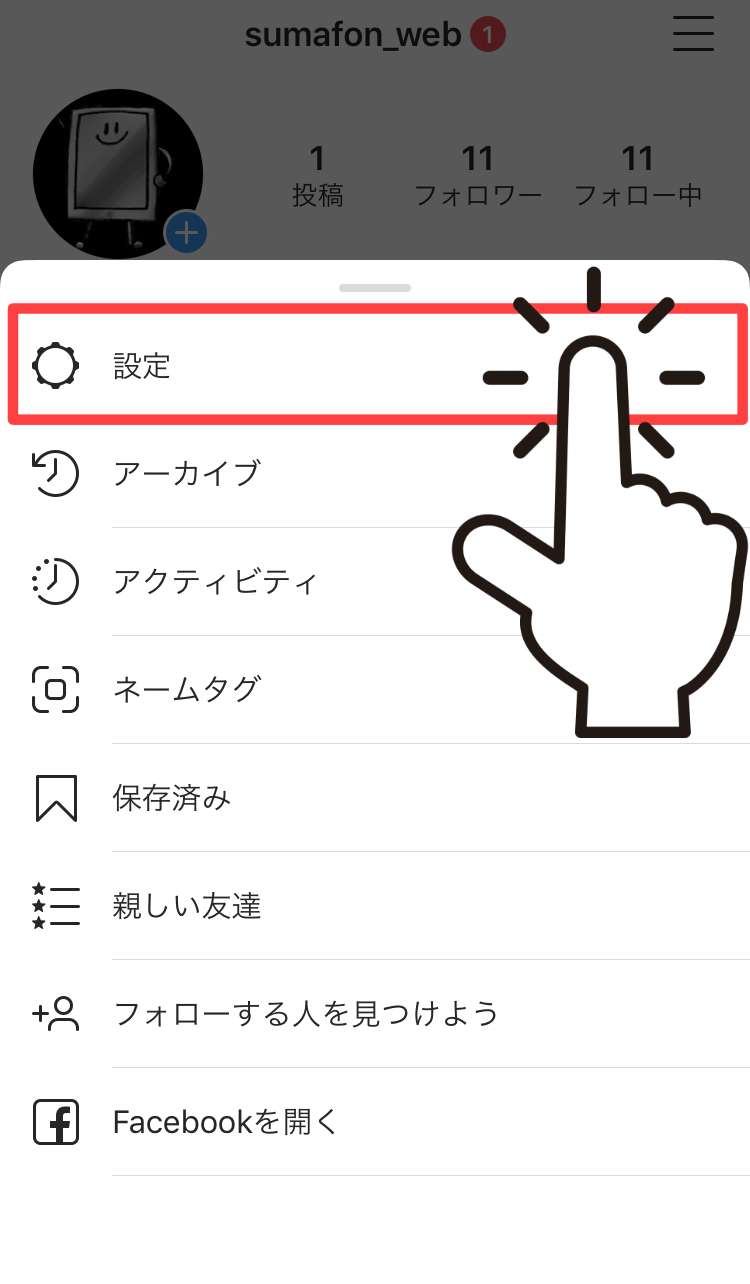
Task: Select Facebookを開く
Action: [226, 1121]
